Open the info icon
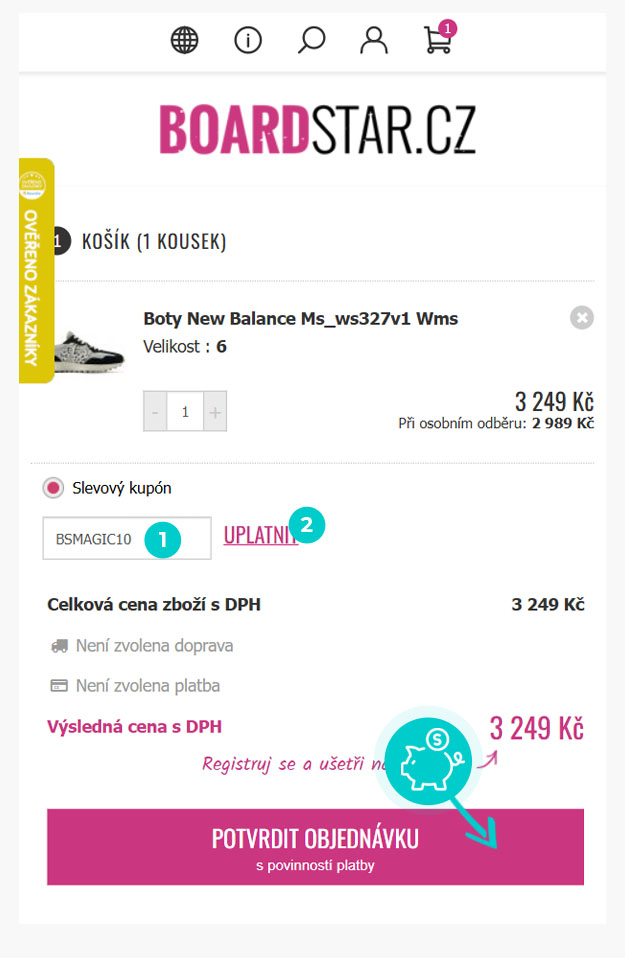 coord(247,40)
